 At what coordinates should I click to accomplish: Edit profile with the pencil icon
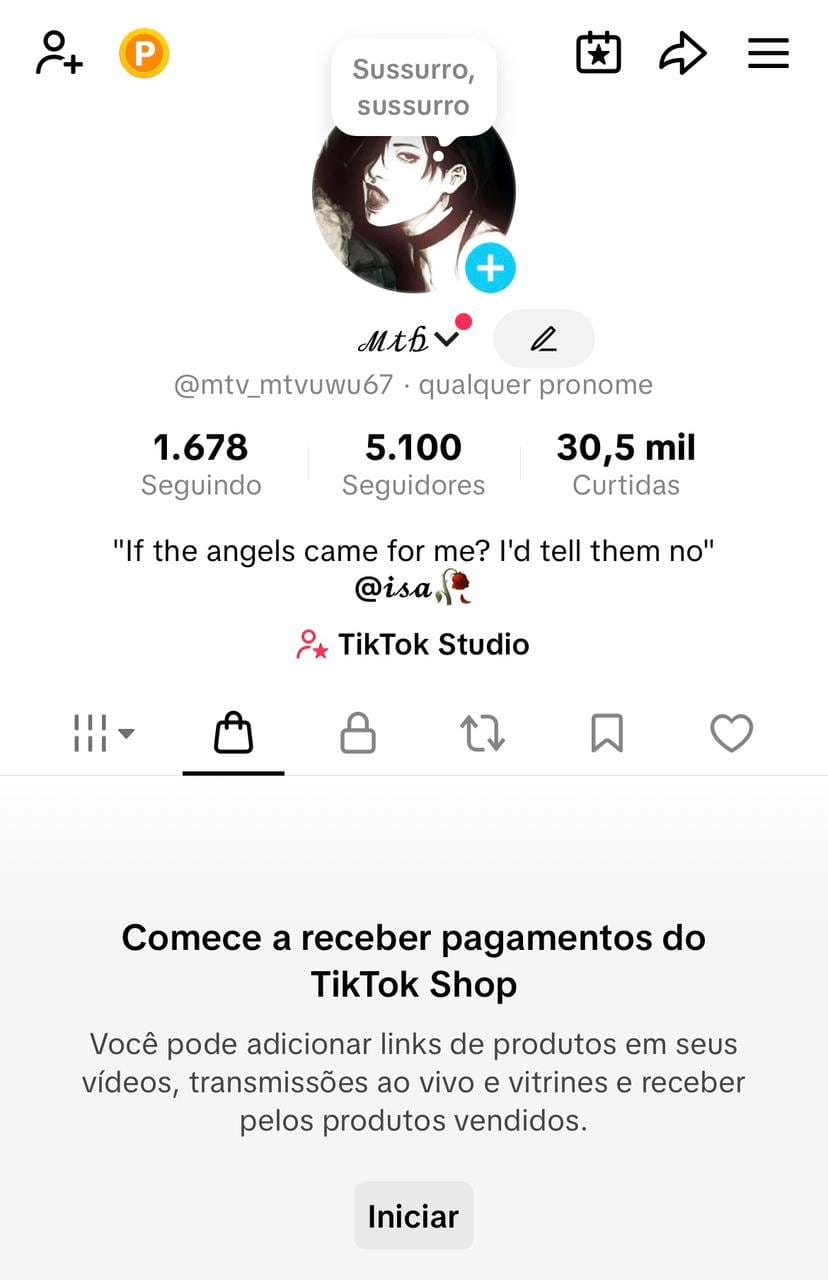click(543, 339)
